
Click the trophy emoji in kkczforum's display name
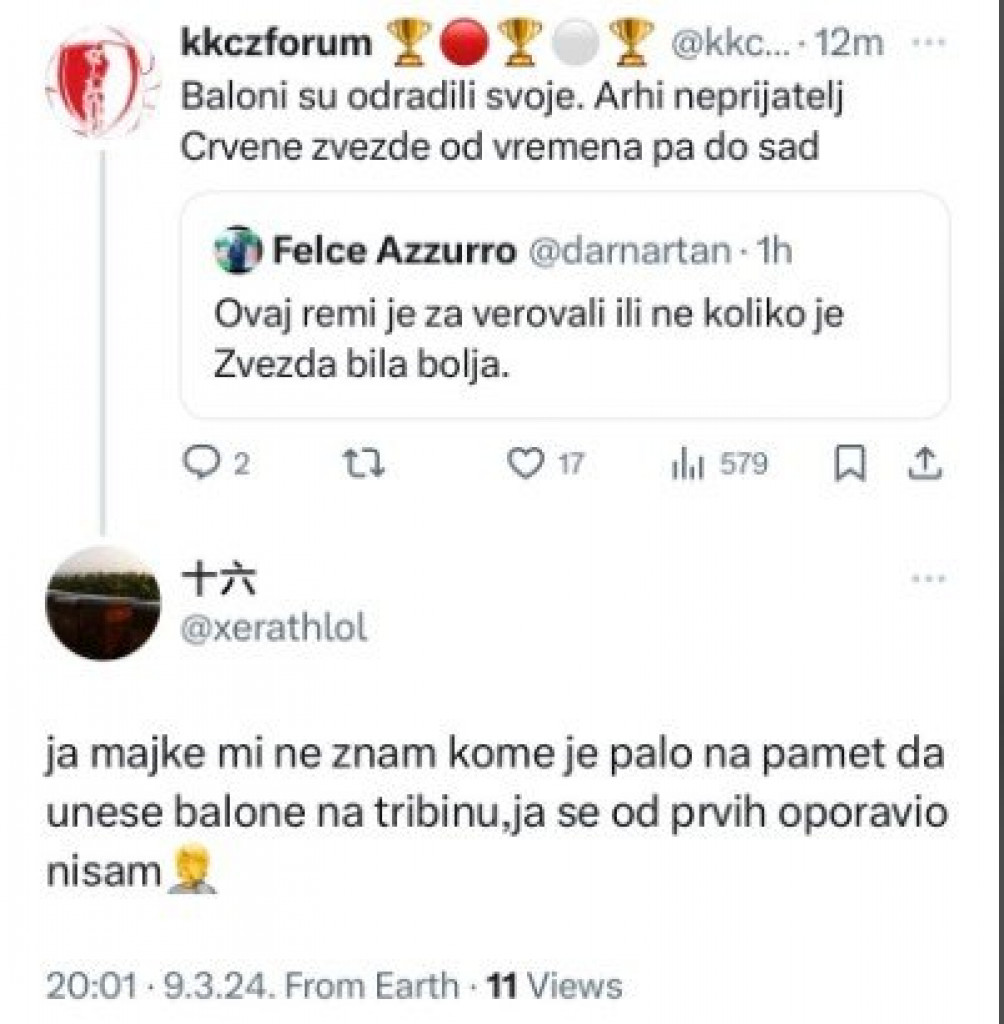pos(410,42)
